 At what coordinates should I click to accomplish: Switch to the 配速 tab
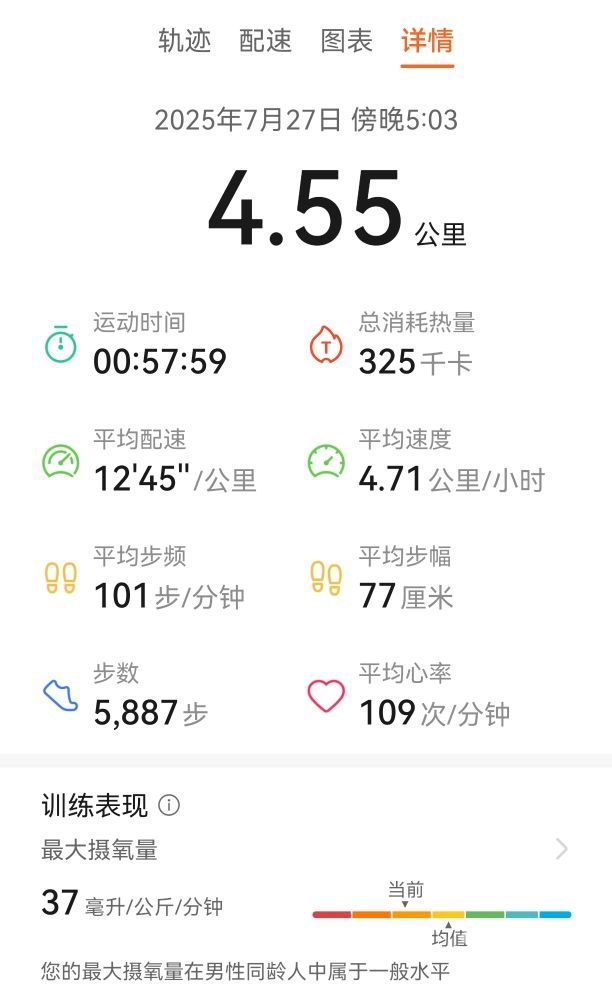[x=265, y=40]
